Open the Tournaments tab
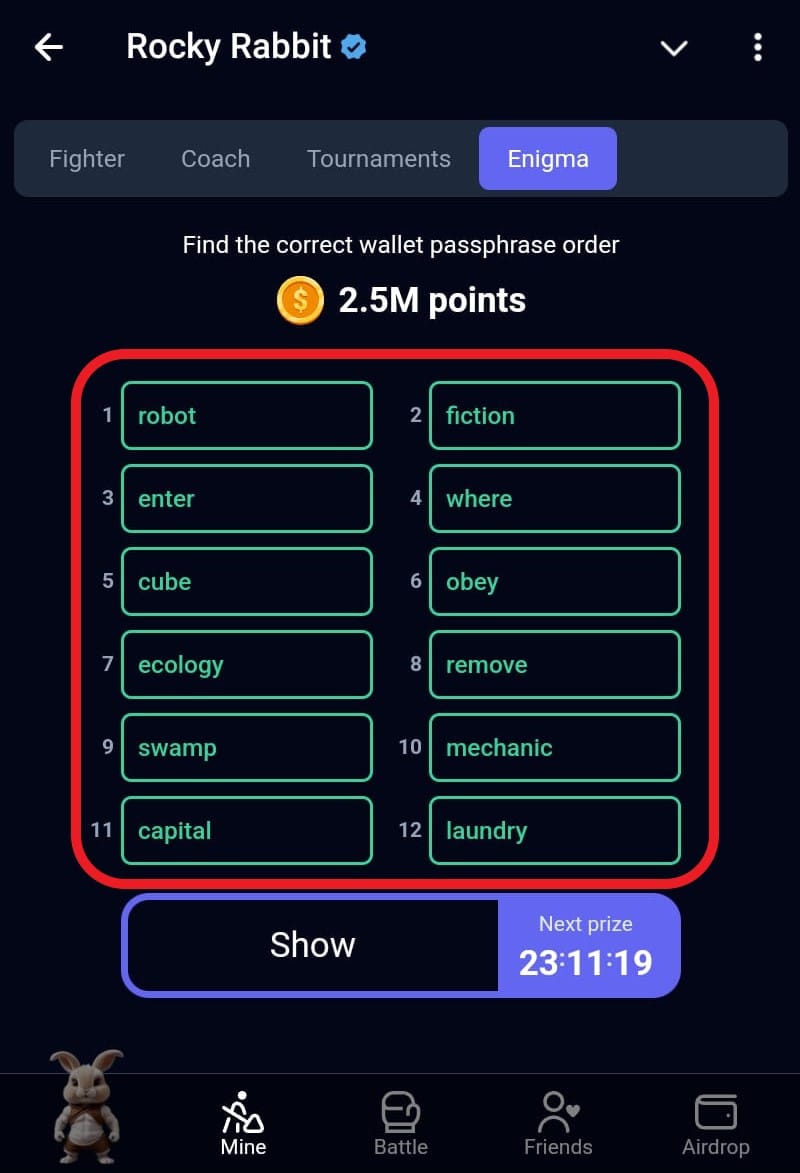This screenshot has width=800, height=1173. [378, 159]
